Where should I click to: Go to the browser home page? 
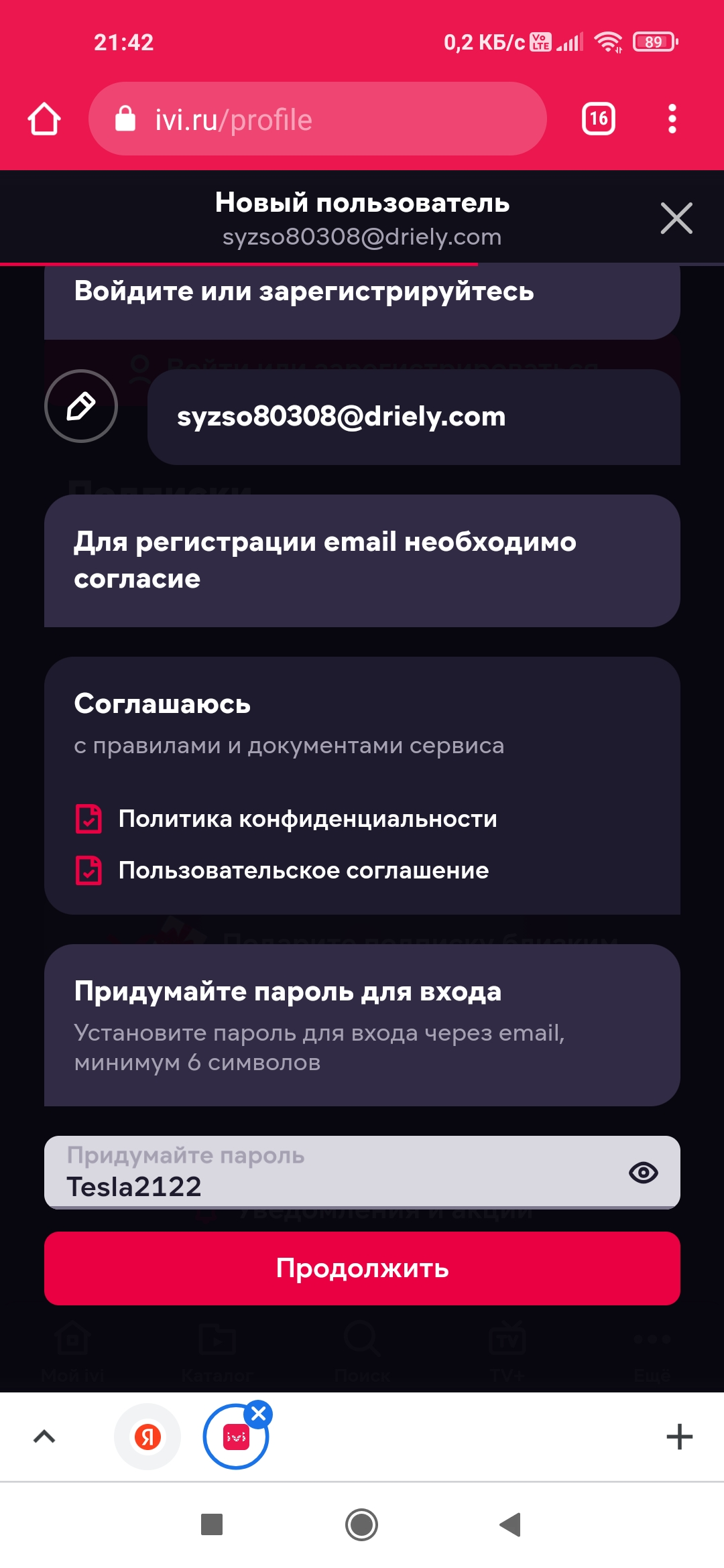(x=44, y=119)
